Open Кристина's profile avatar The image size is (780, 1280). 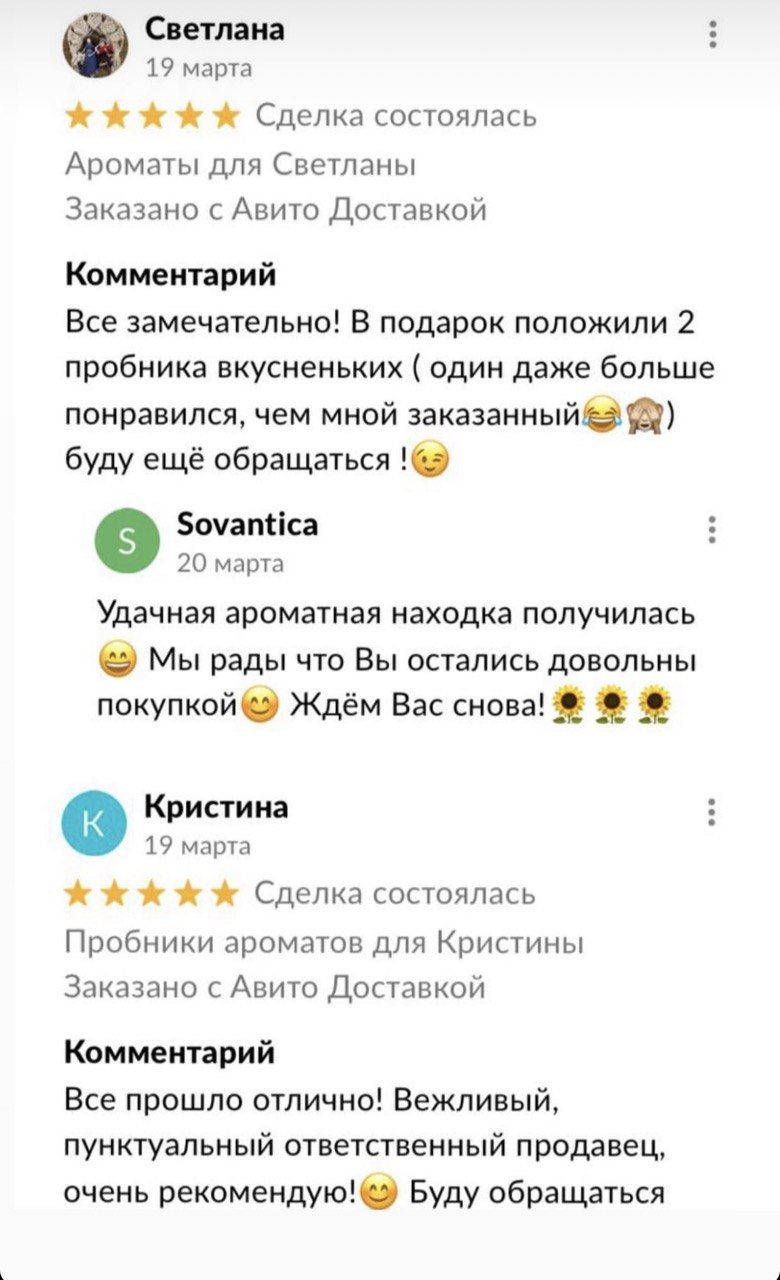coord(96,822)
